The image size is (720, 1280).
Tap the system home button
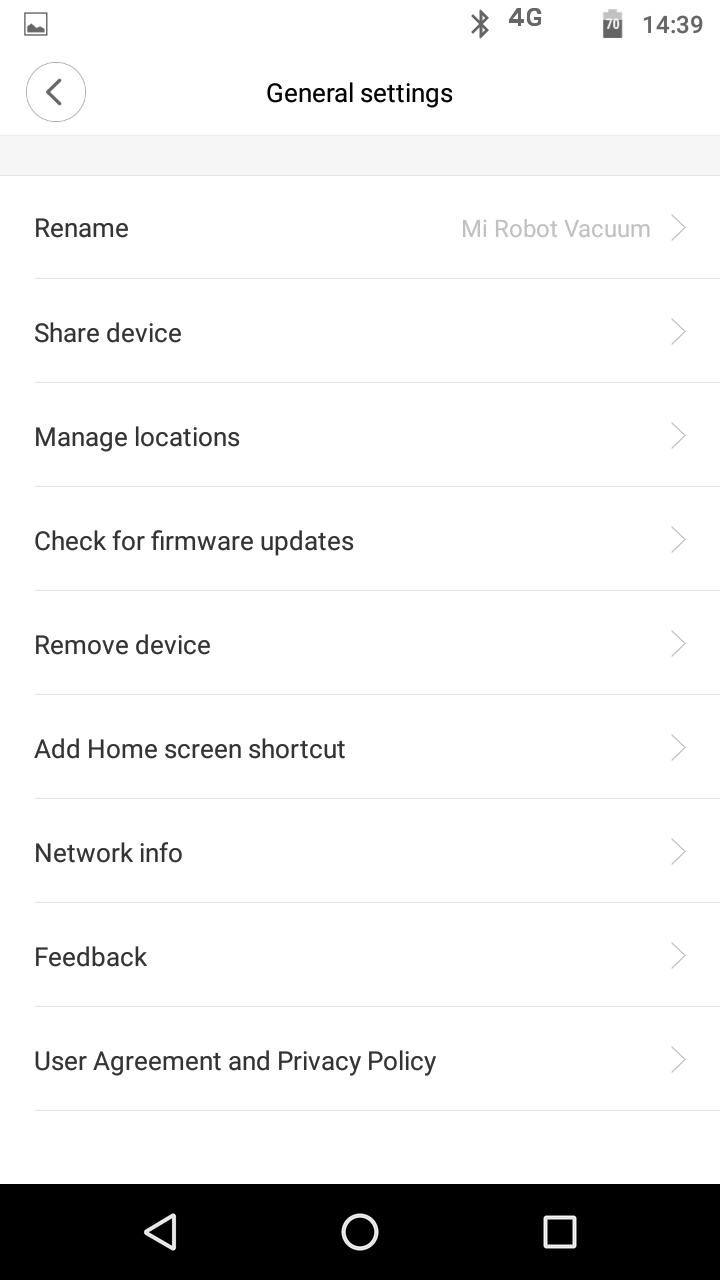pos(360,1232)
